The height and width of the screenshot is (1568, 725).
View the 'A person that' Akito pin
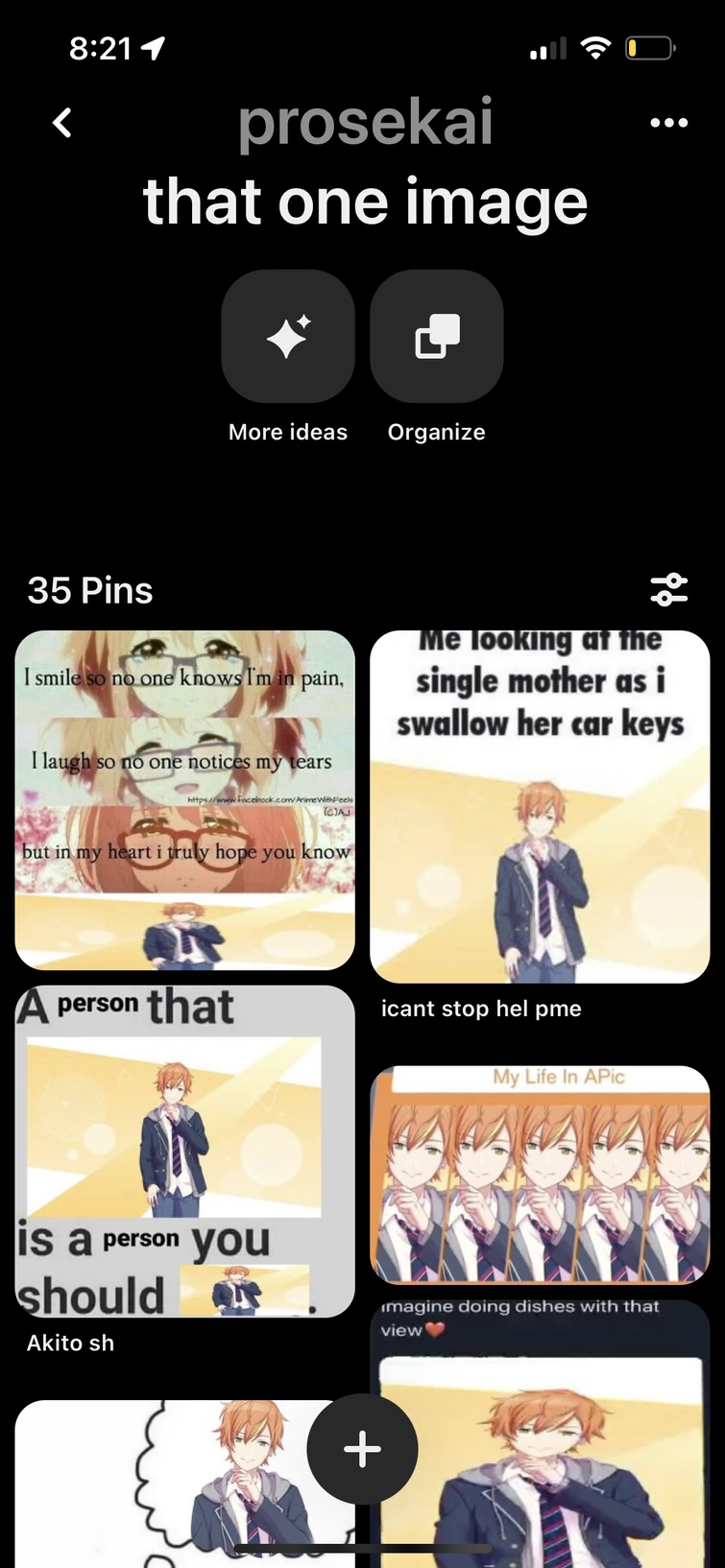184,1150
